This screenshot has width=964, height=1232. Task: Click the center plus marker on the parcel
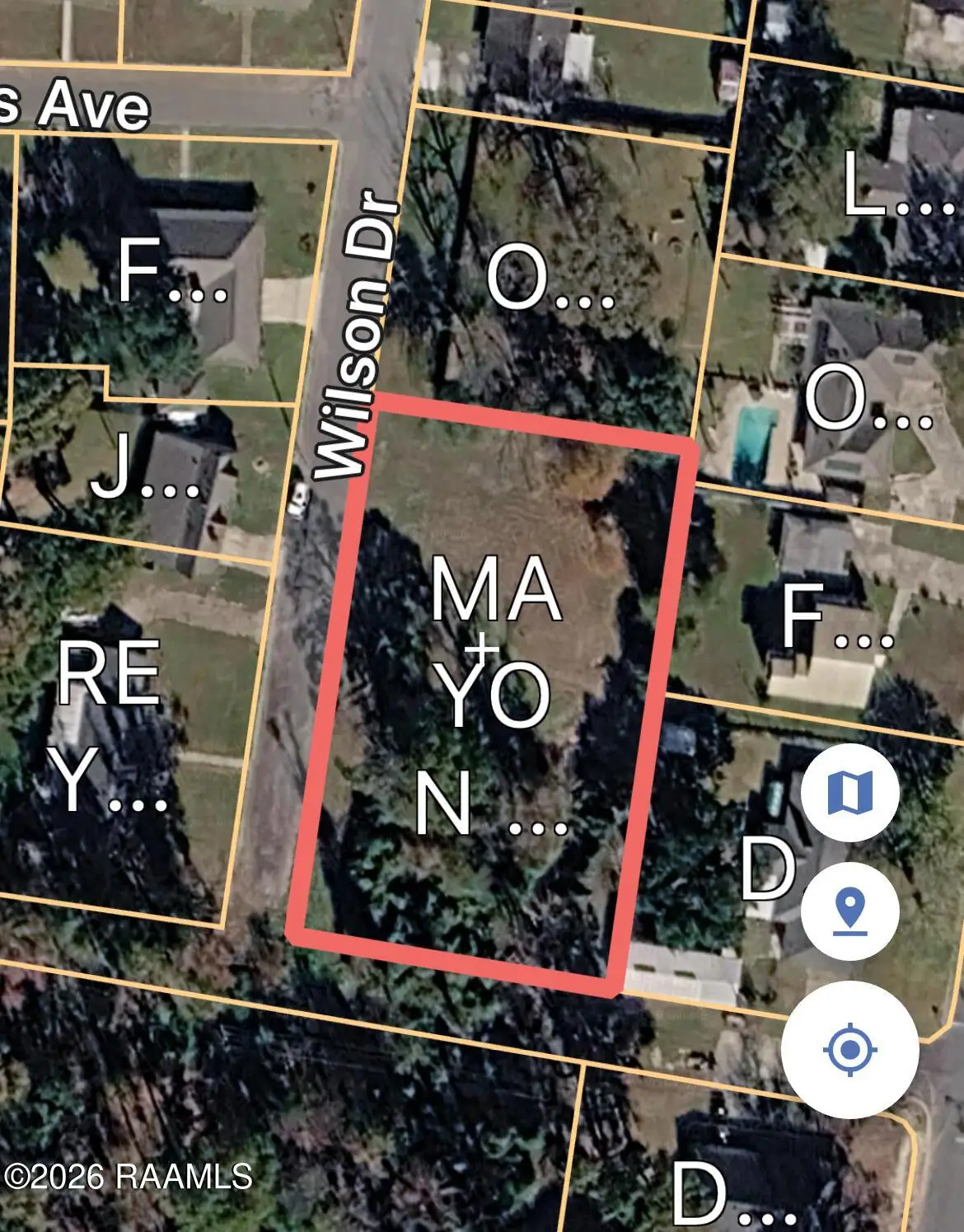(483, 651)
